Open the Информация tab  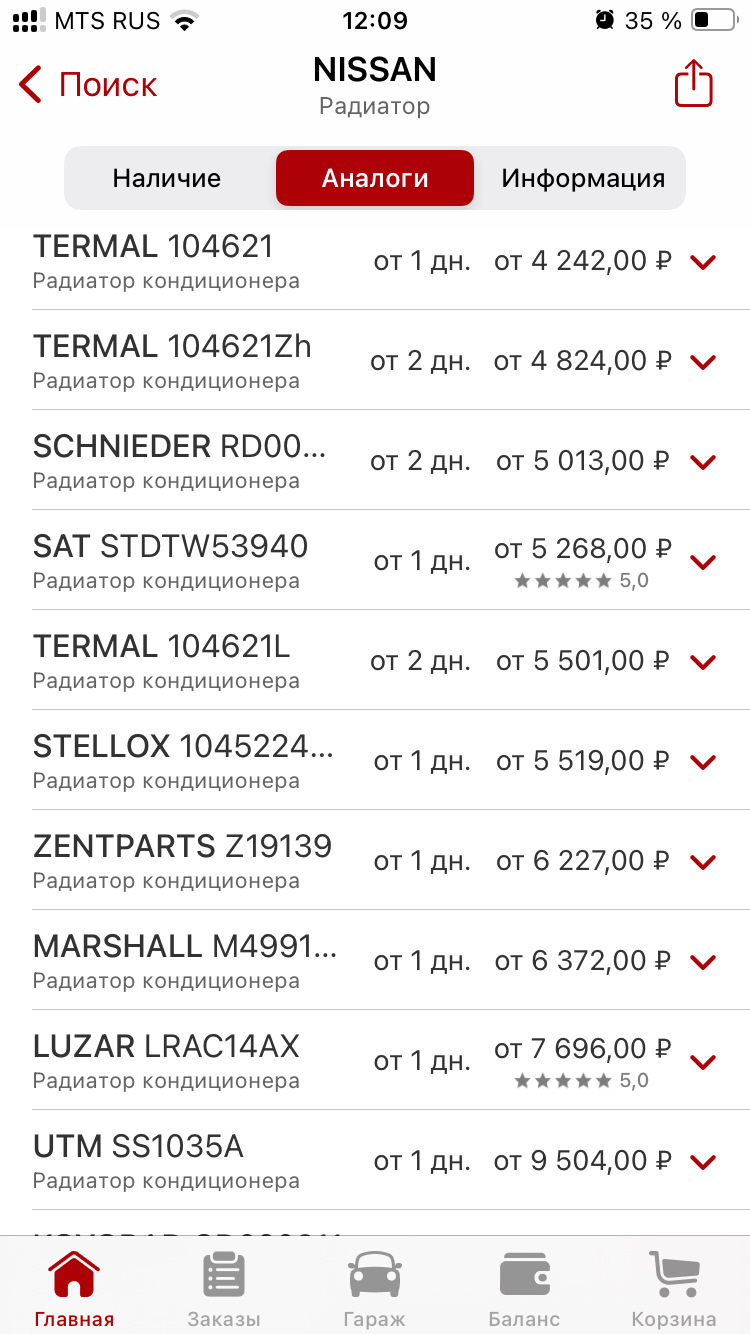pos(583,179)
